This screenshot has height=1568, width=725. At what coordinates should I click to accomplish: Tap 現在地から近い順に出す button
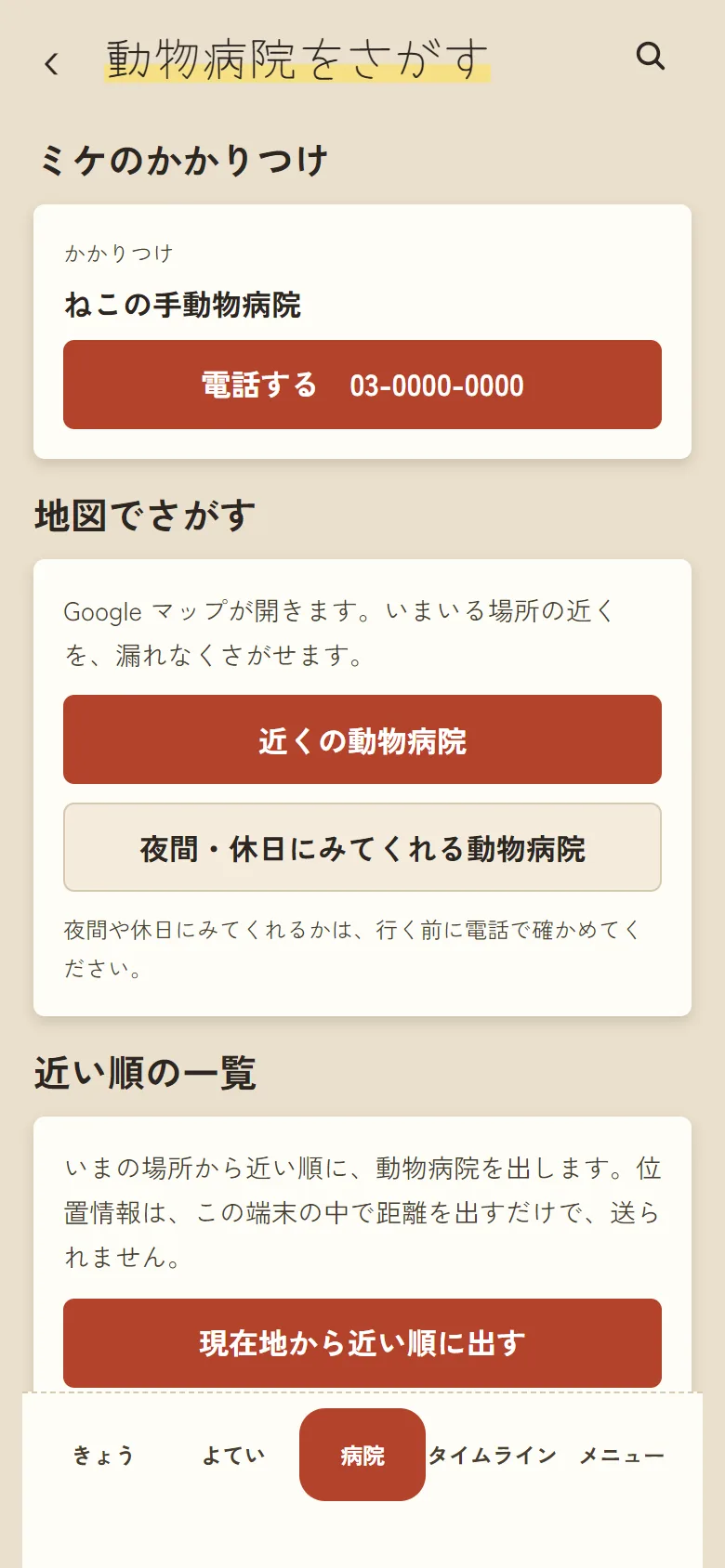362,1343
